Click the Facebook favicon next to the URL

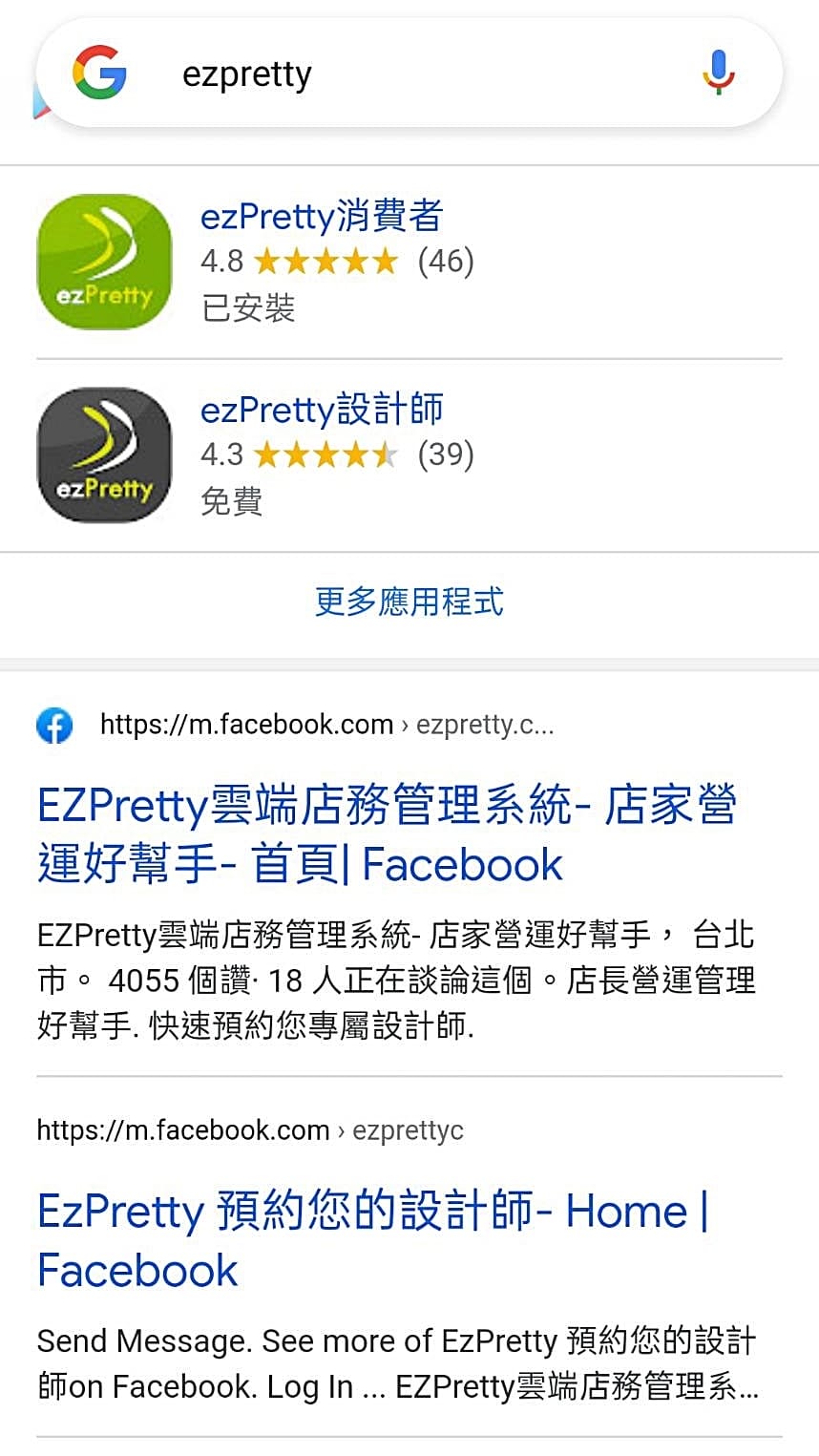coord(54,725)
